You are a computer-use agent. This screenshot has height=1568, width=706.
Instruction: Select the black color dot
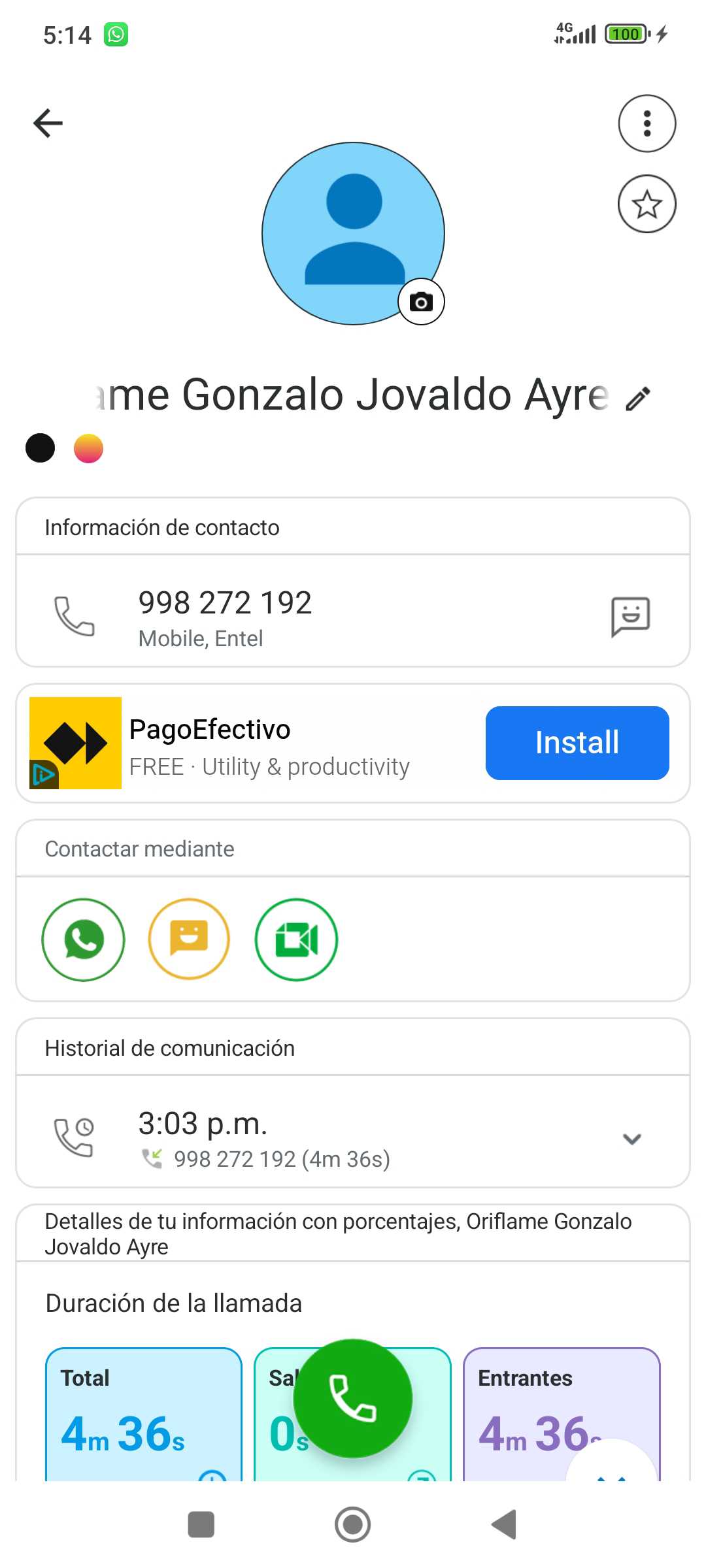(40, 448)
